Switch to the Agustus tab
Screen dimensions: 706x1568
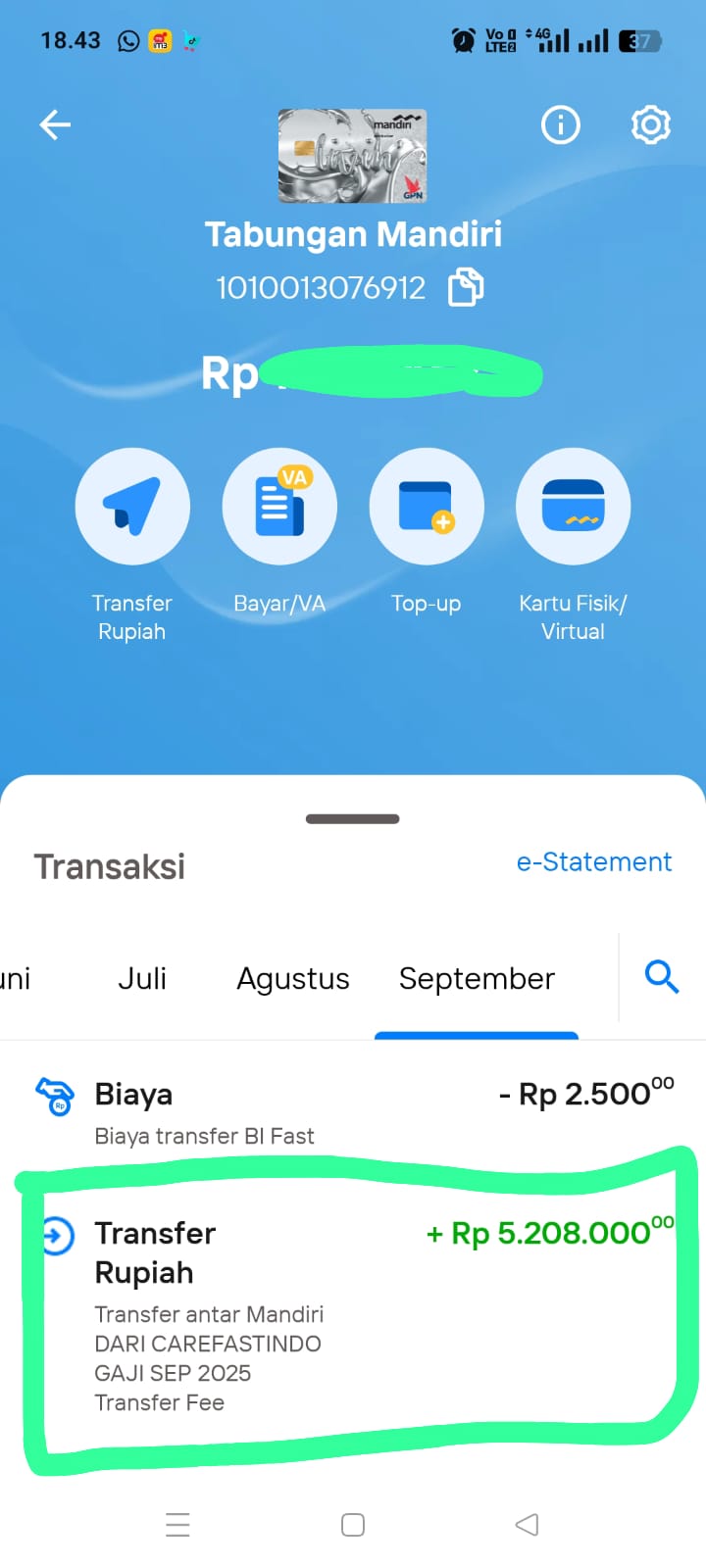tap(293, 978)
